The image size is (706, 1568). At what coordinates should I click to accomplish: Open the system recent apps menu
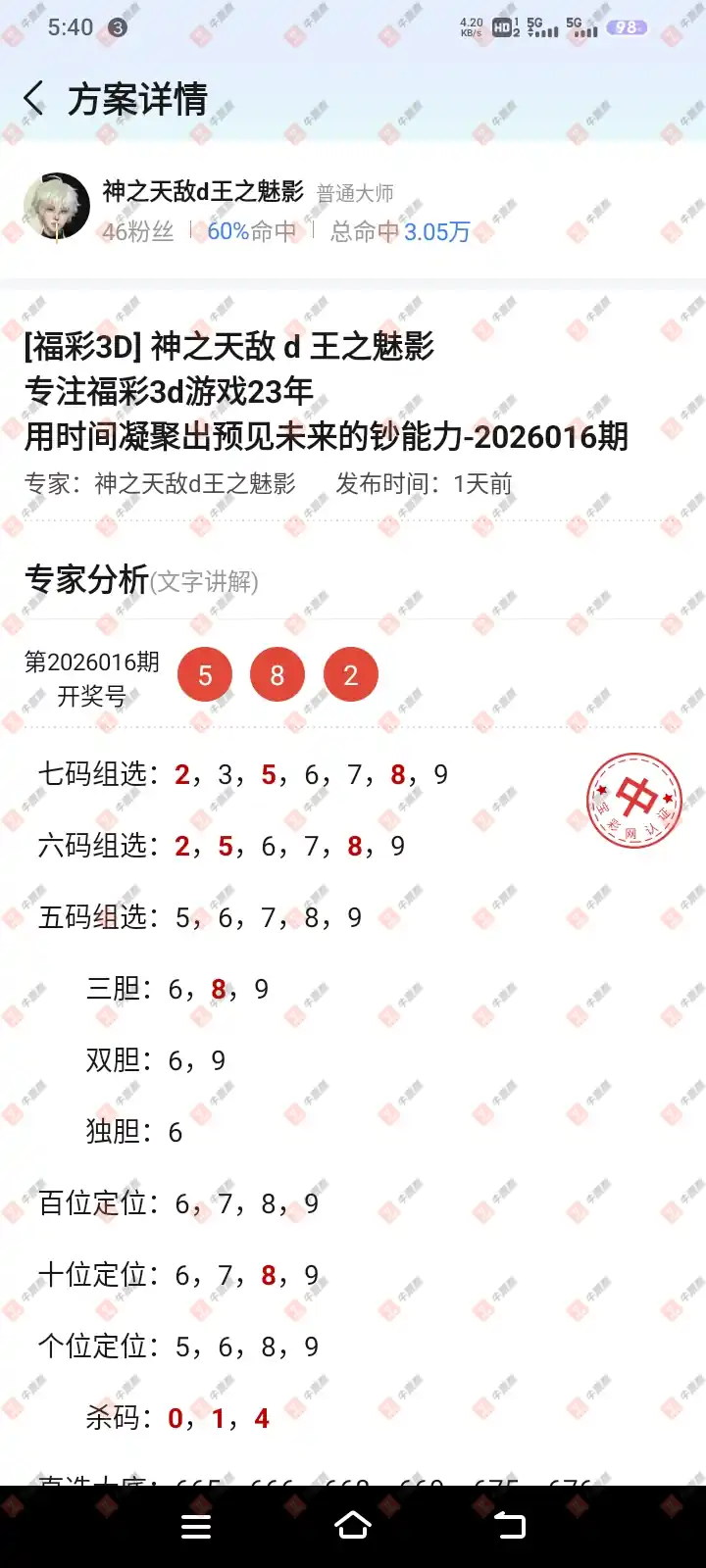click(196, 1527)
